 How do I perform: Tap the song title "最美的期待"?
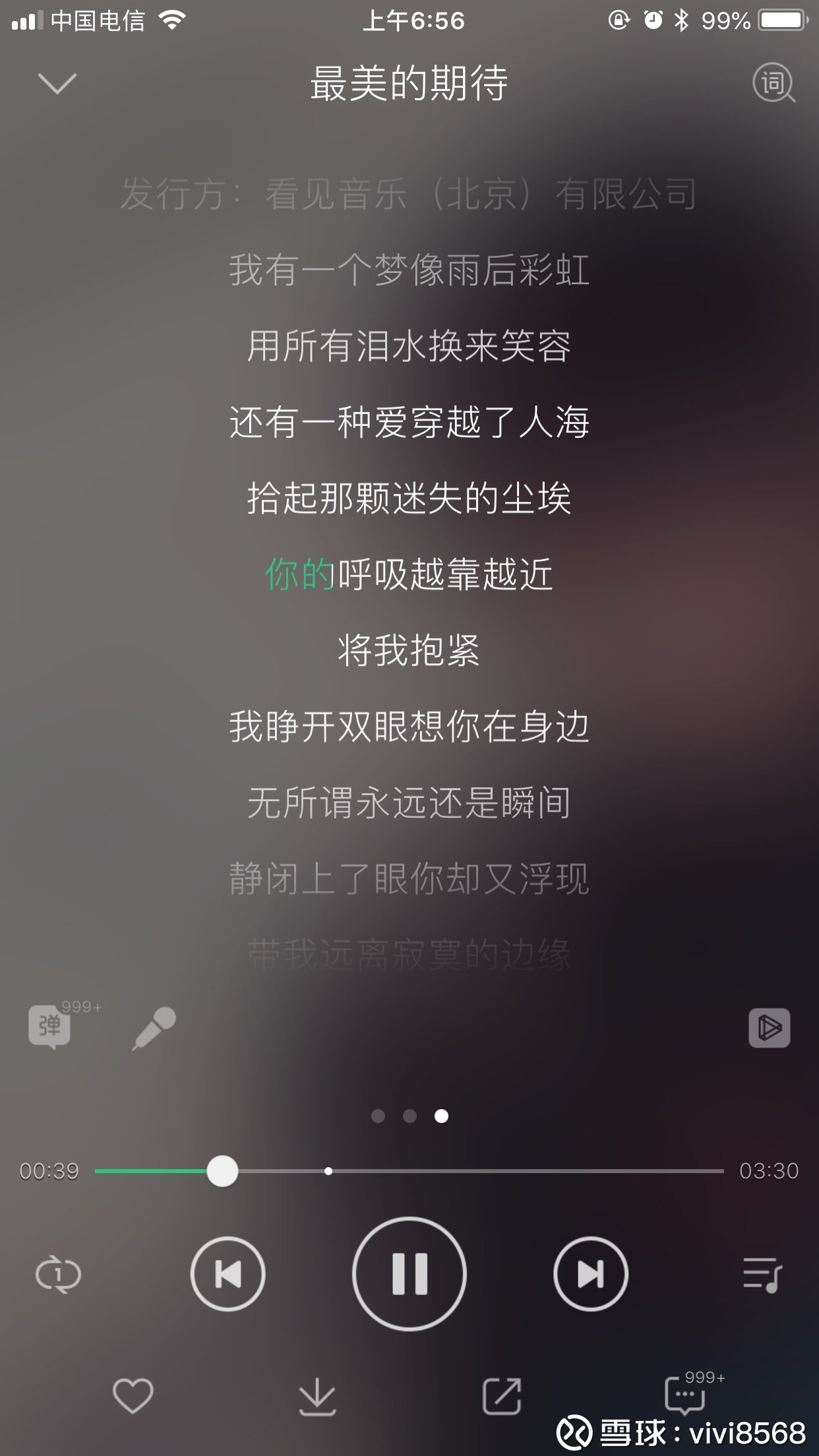coord(409,84)
